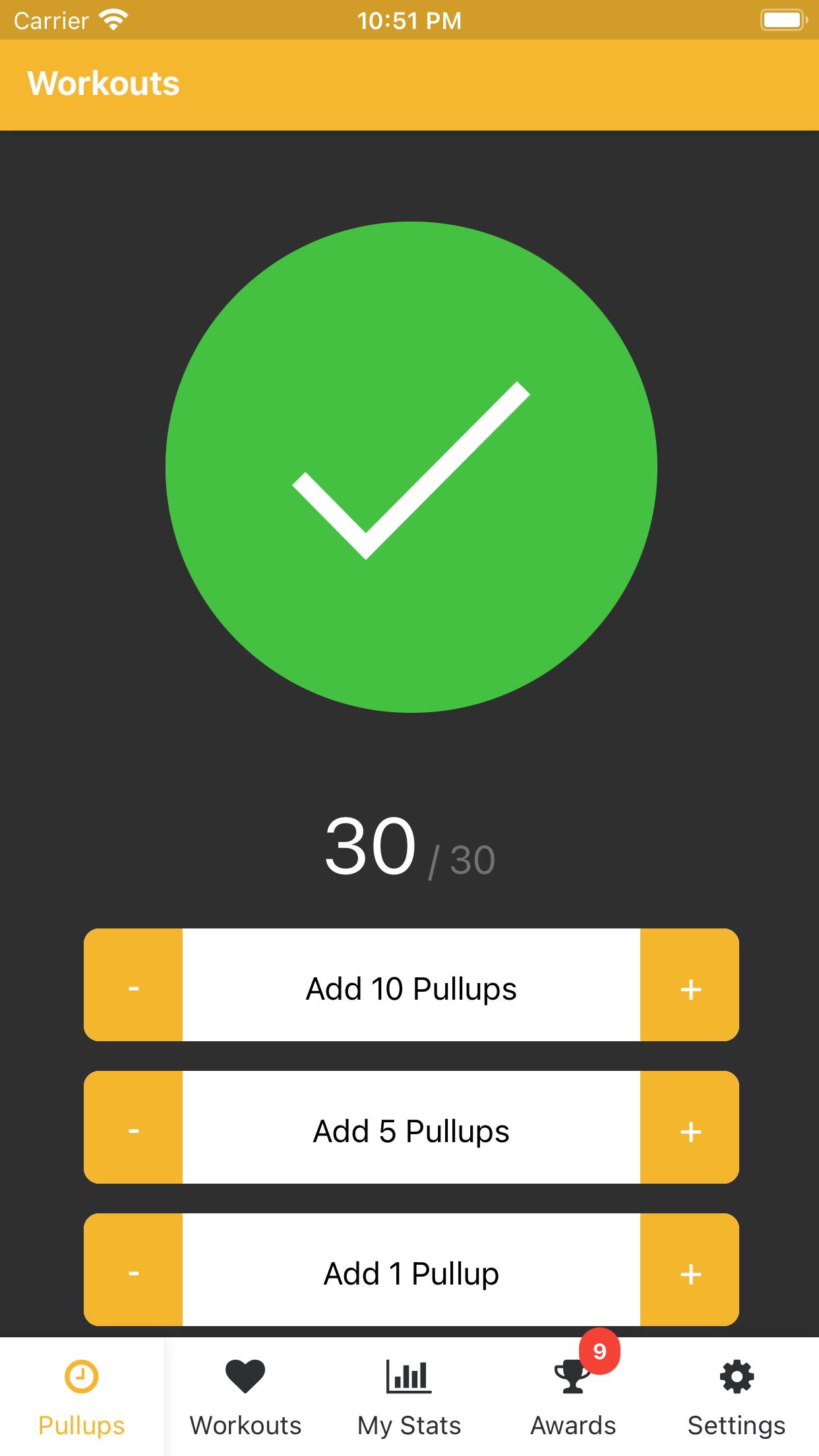Tap plus on Add 10 Pullups
Image resolution: width=819 pixels, height=1456 pixels.
[690, 985]
